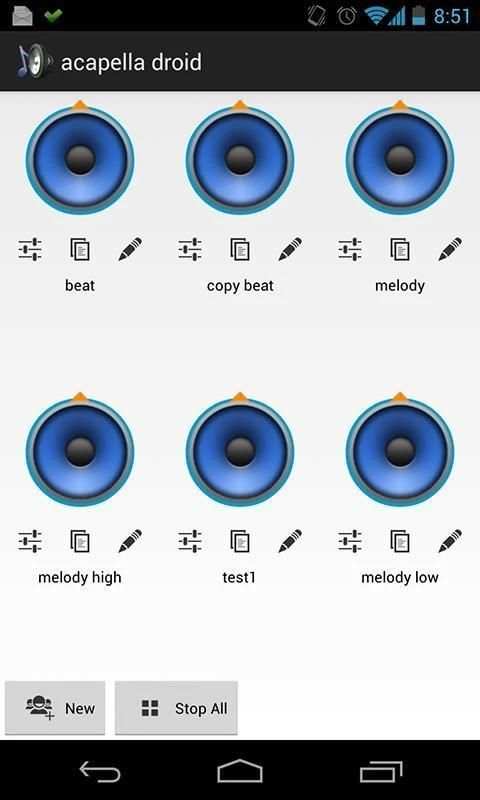Open mixer settings for copy beat
The image size is (480, 800).
tap(190, 249)
